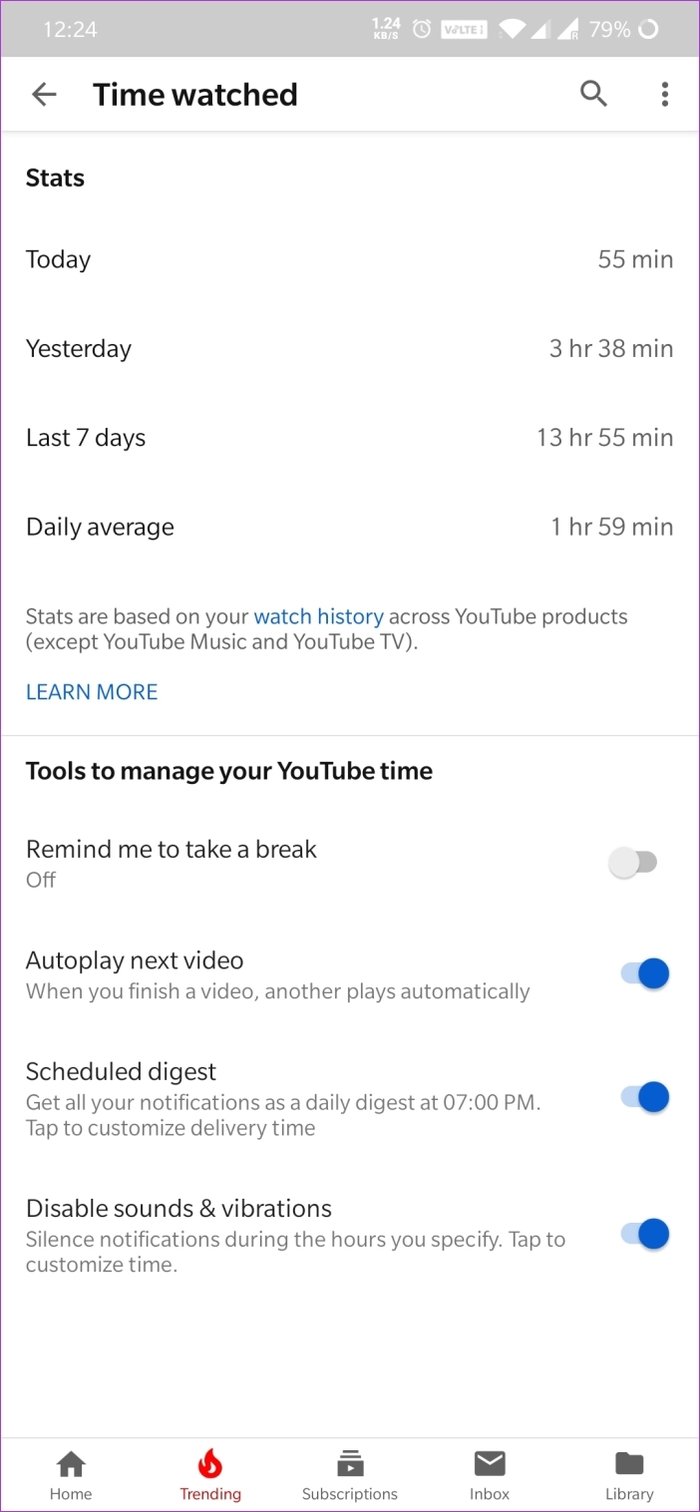Image resolution: width=700 pixels, height=1512 pixels.
Task: Open the Subscriptions tab
Action: [x=350, y=1475]
